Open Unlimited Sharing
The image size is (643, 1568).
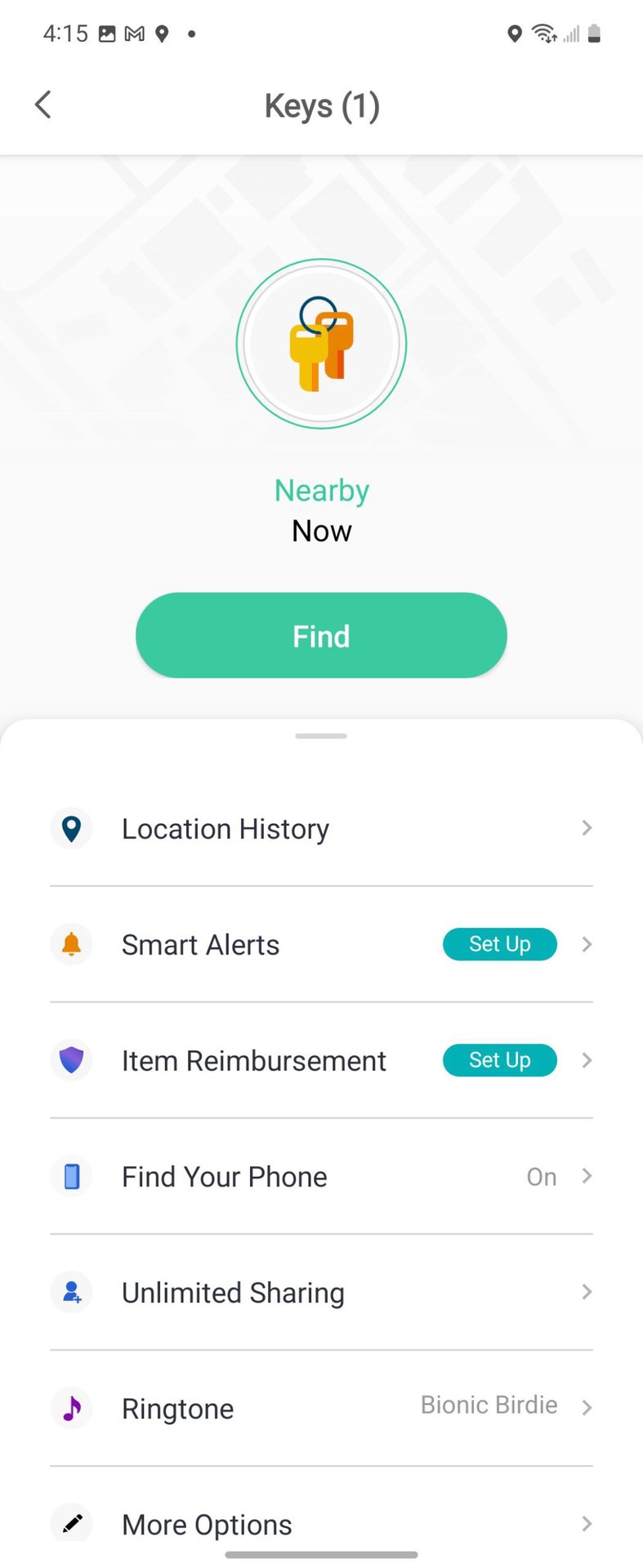(321, 1292)
